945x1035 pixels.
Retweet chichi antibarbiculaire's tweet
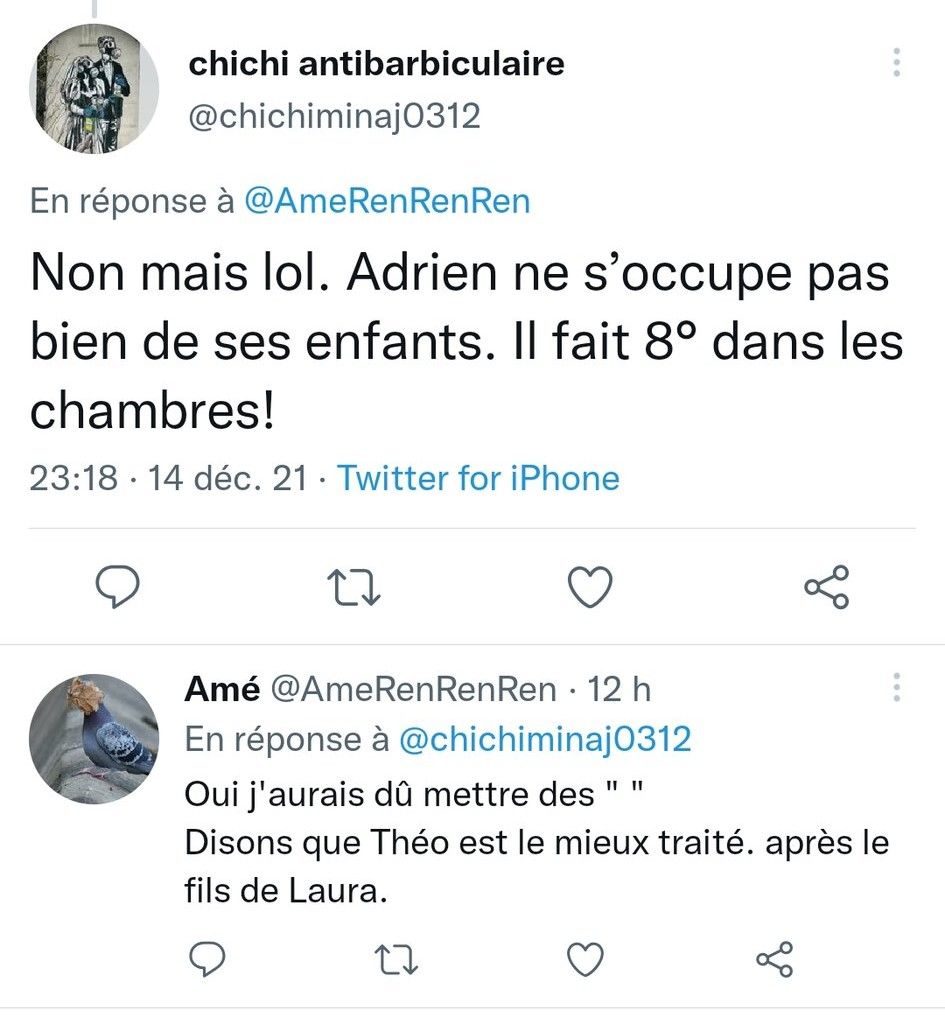click(355, 587)
